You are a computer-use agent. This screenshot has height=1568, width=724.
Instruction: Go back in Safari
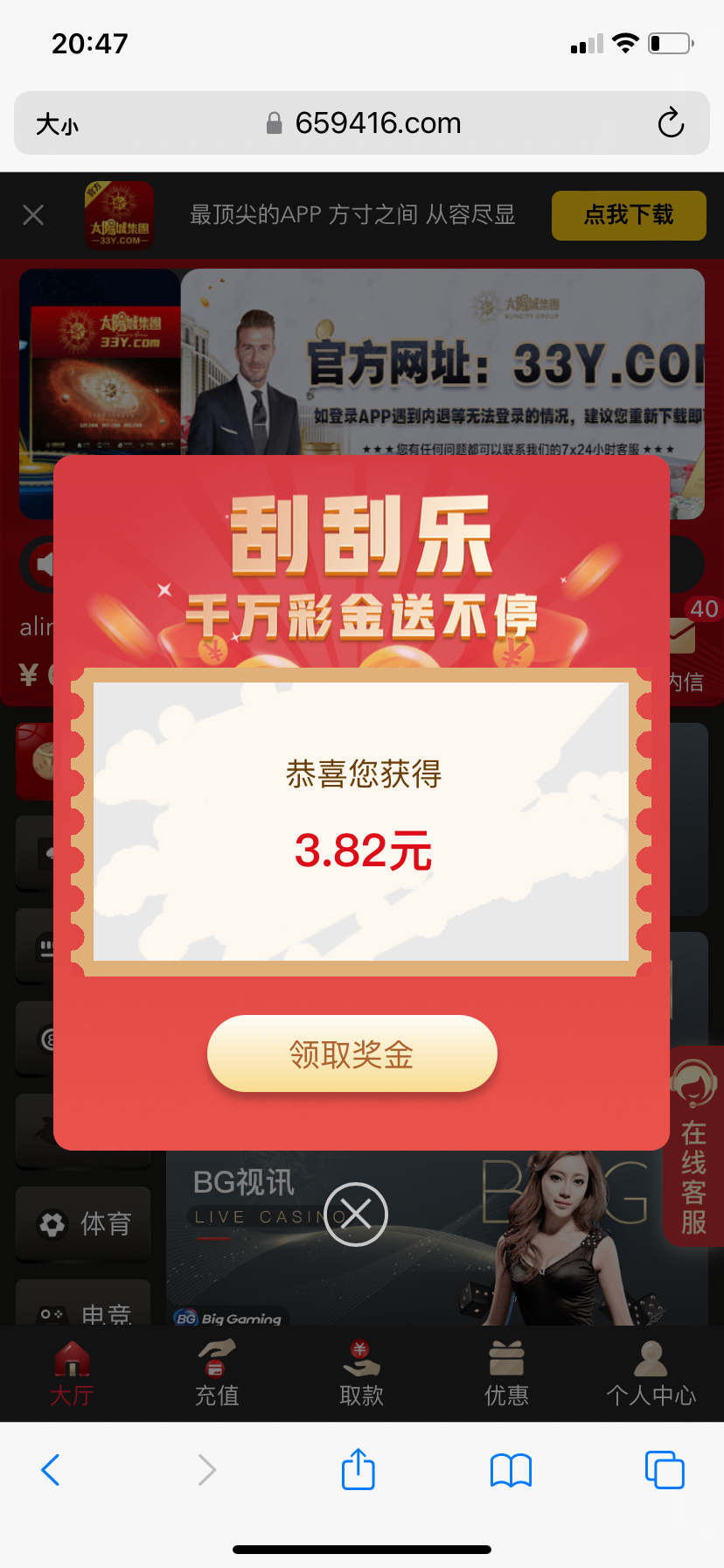pos(51,1470)
